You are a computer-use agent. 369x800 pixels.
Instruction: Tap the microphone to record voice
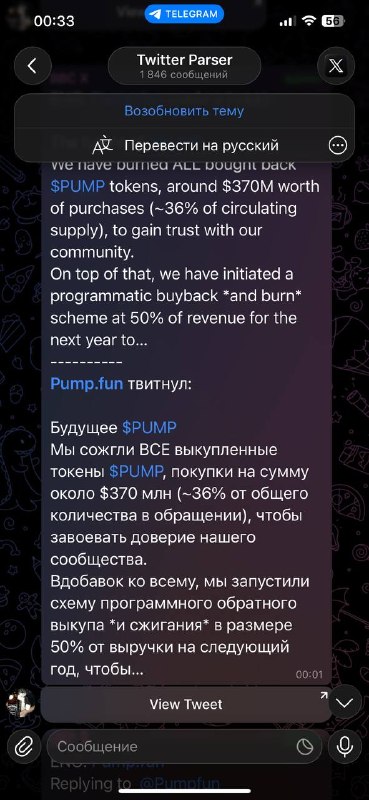(x=345, y=747)
